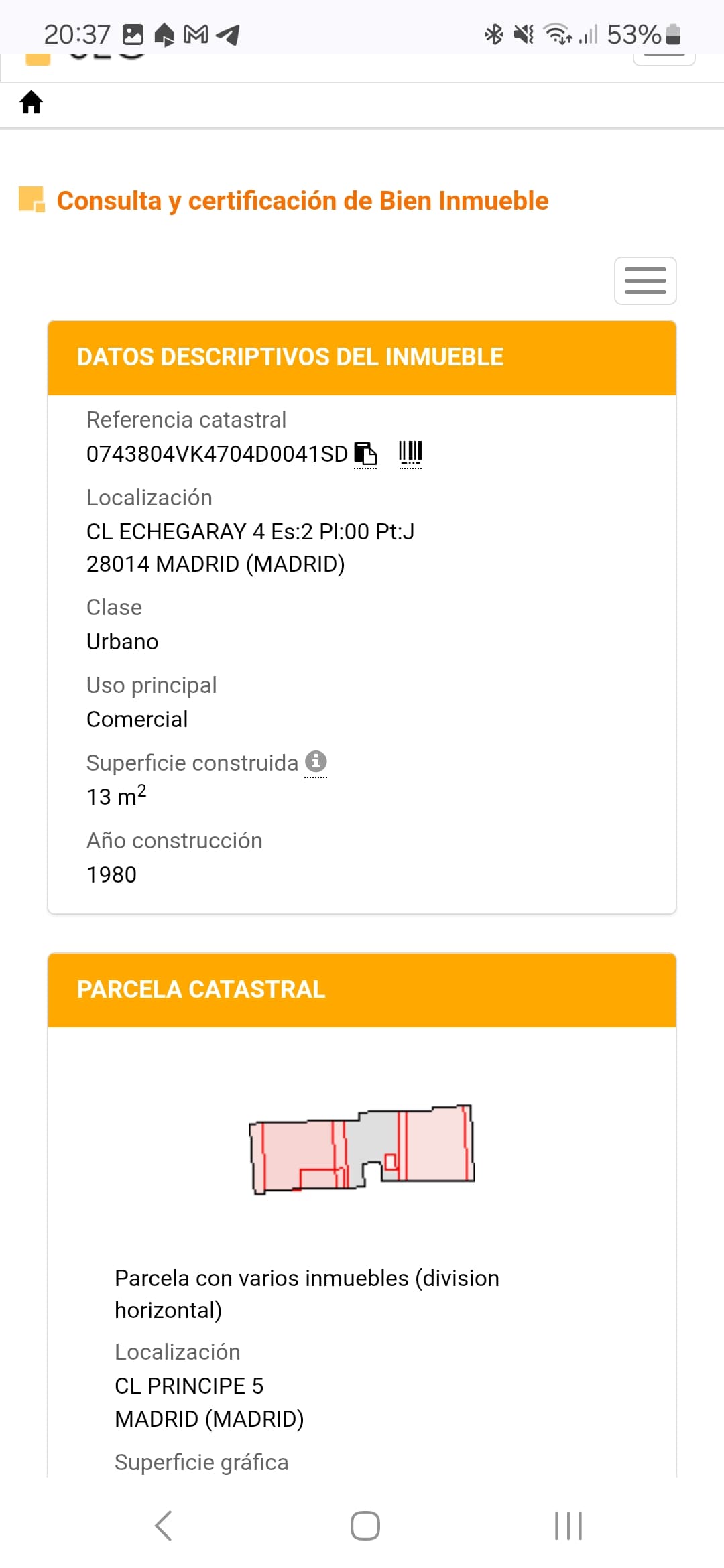This screenshot has width=724, height=1568.
Task: Go back with the system back button
Action: tap(164, 1526)
